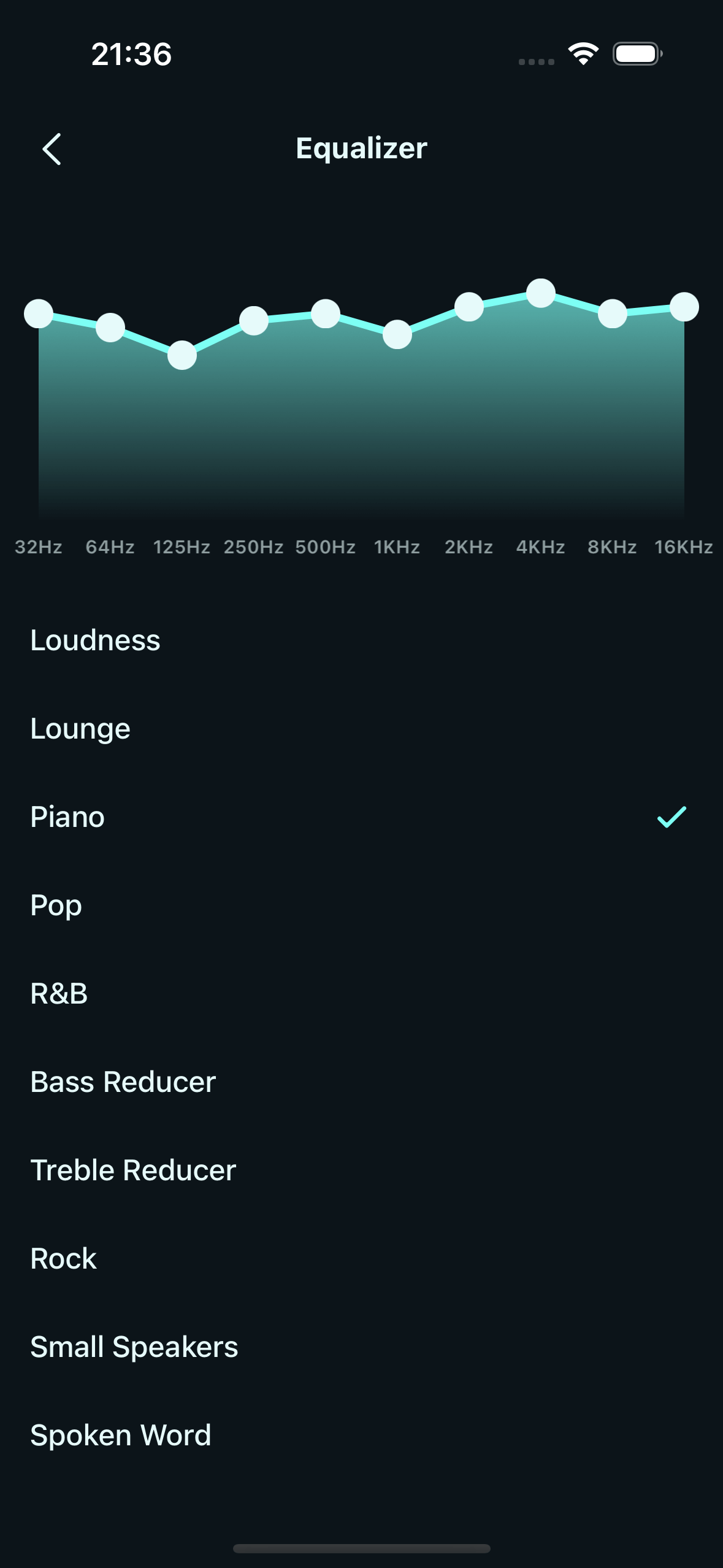Tap the 32Hz band handle
Screen dimensions: 723x1568
tap(39, 314)
